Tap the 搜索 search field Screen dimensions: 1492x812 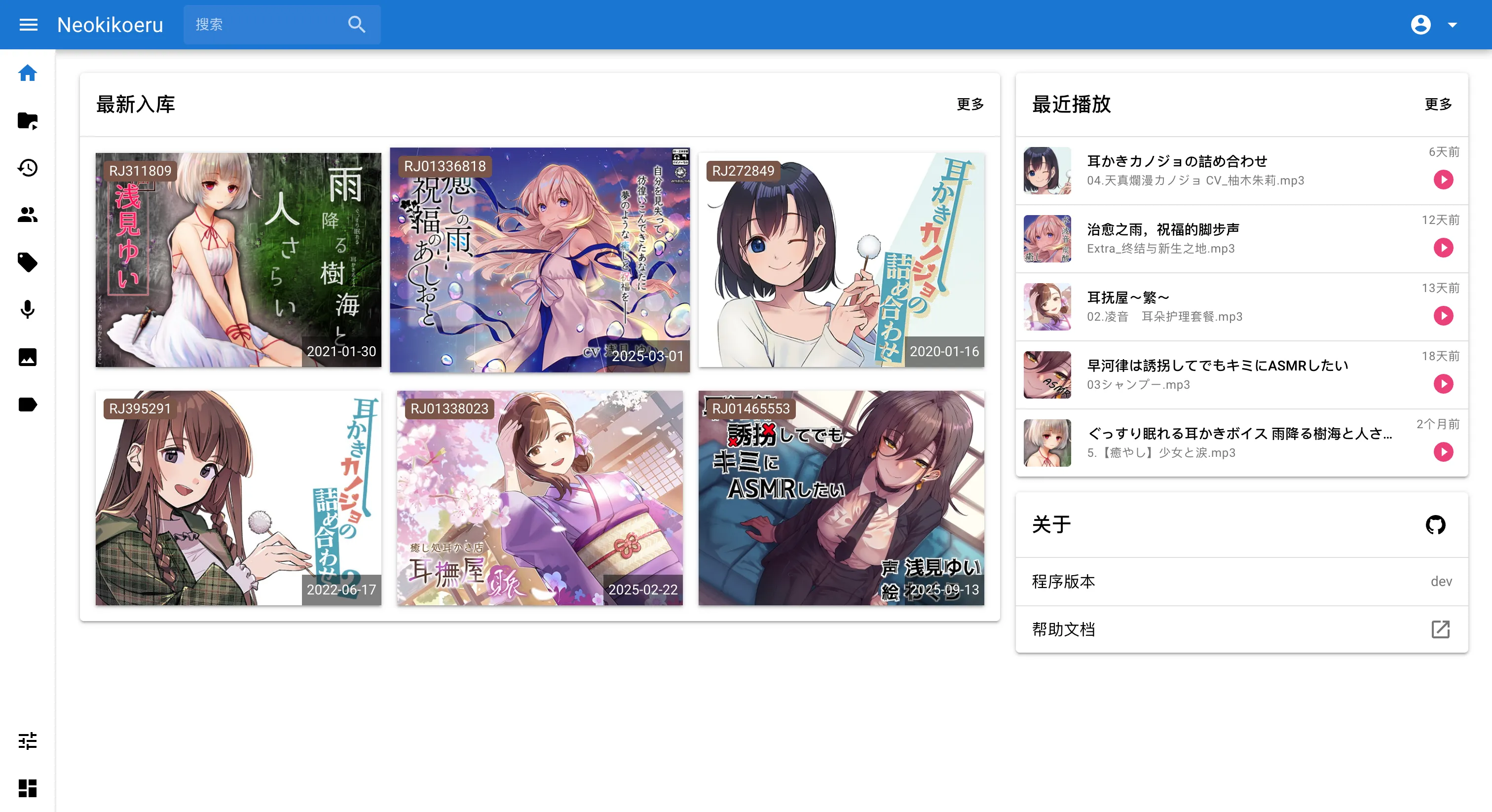click(x=266, y=24)
